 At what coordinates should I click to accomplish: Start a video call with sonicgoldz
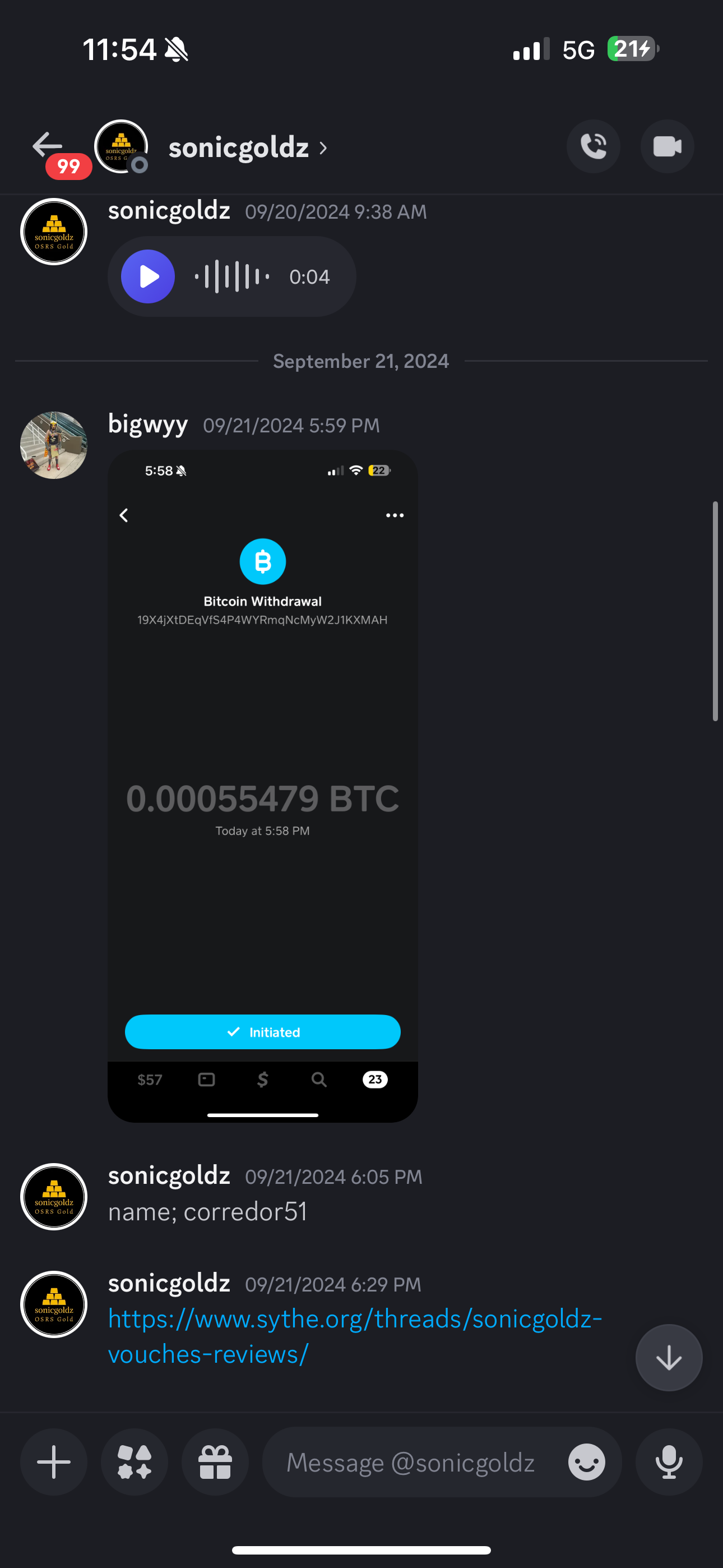point(667,147)
